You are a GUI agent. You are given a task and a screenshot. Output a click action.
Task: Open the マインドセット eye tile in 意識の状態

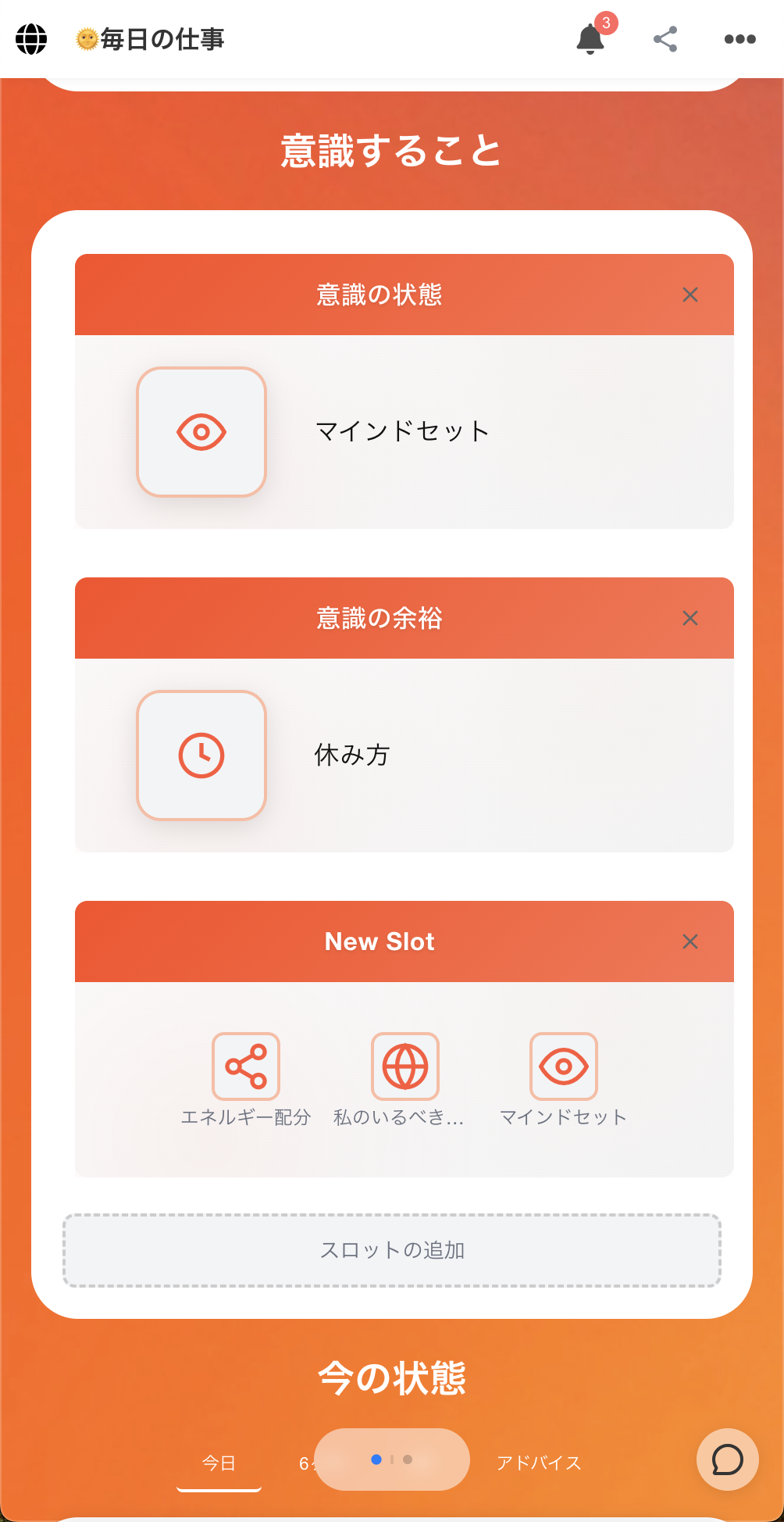pos(201,432)
